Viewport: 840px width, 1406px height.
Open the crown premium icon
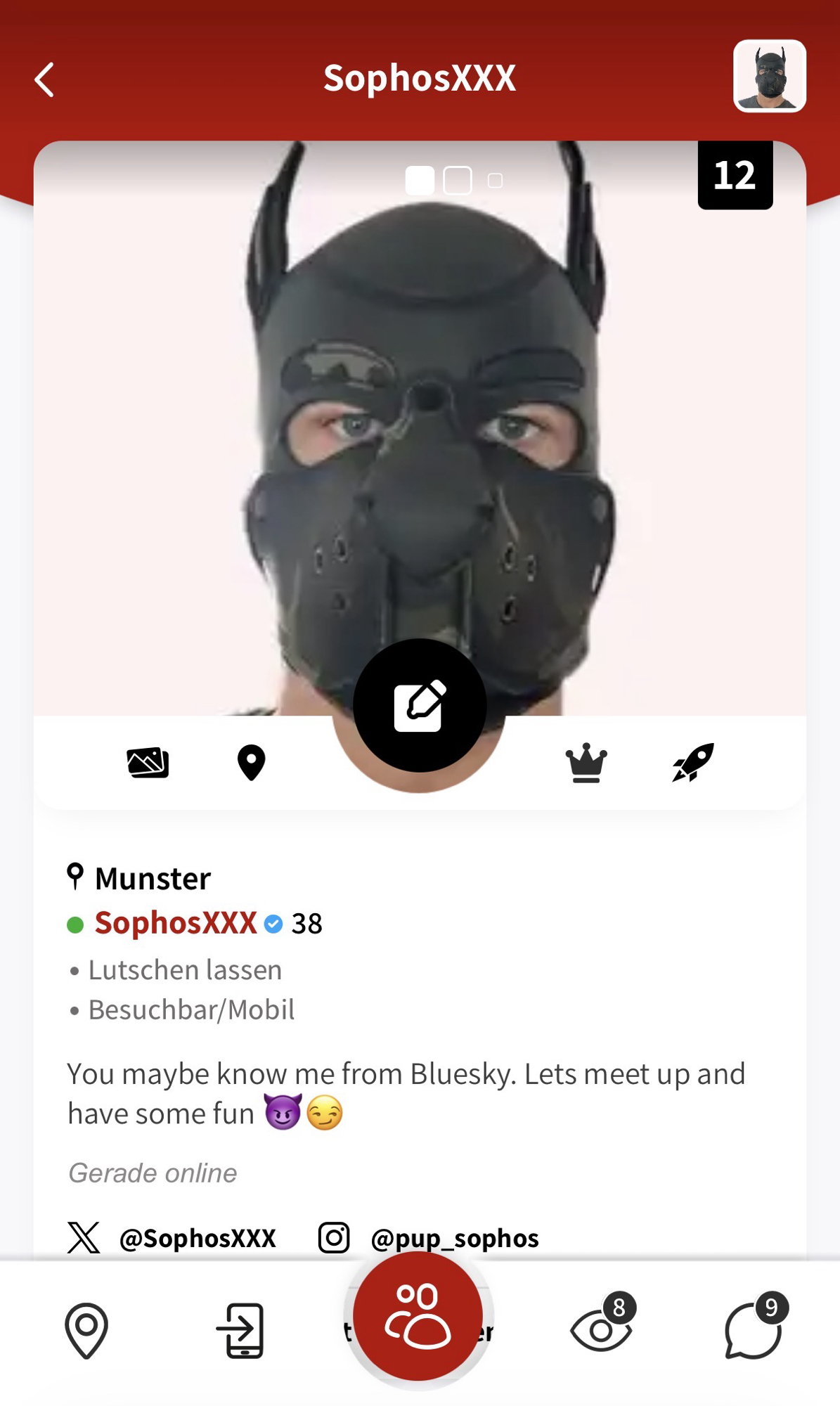[x=586, y=763]
